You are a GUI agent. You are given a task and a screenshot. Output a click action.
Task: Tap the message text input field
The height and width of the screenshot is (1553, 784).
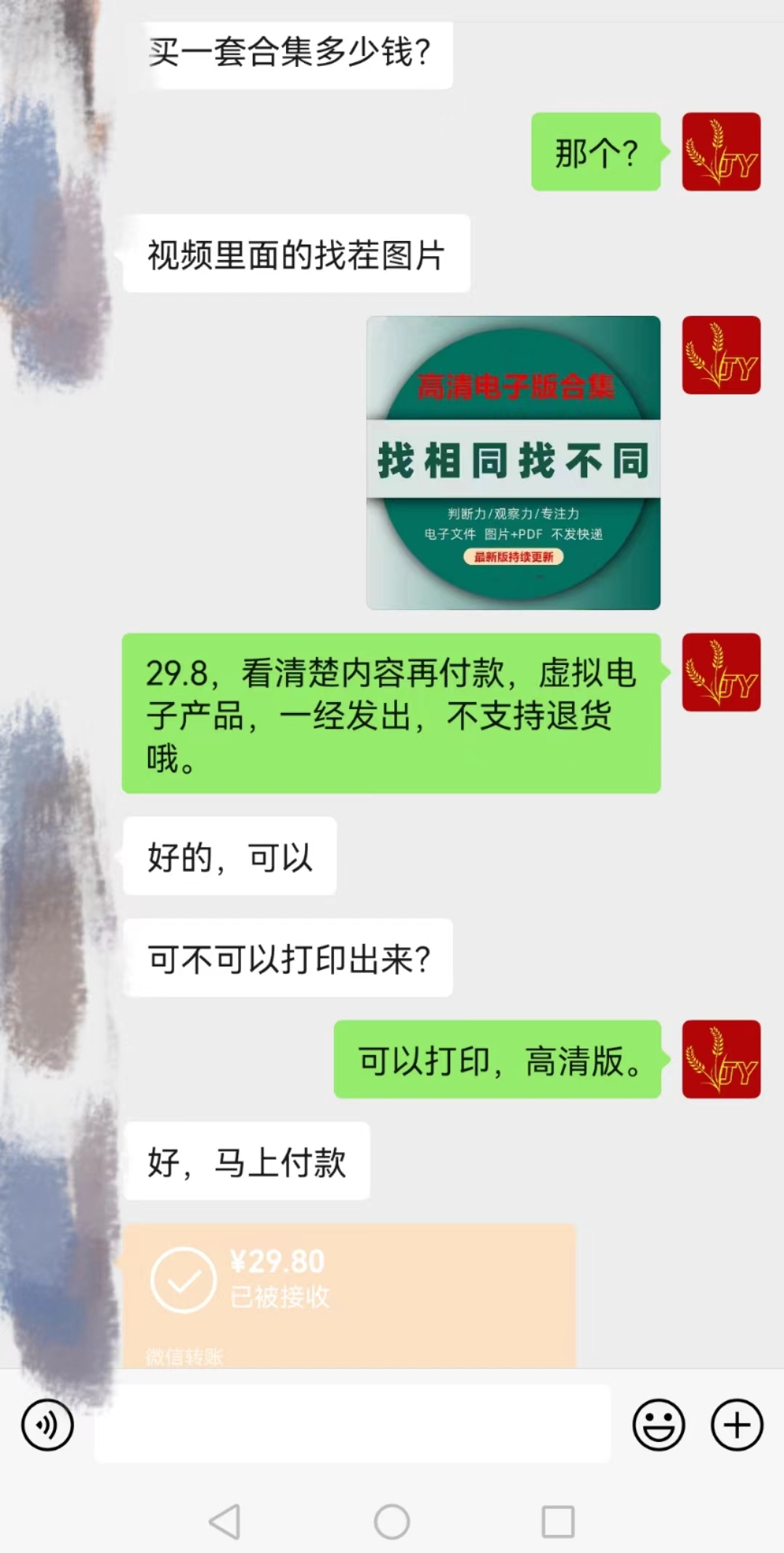pos(353,1424)
